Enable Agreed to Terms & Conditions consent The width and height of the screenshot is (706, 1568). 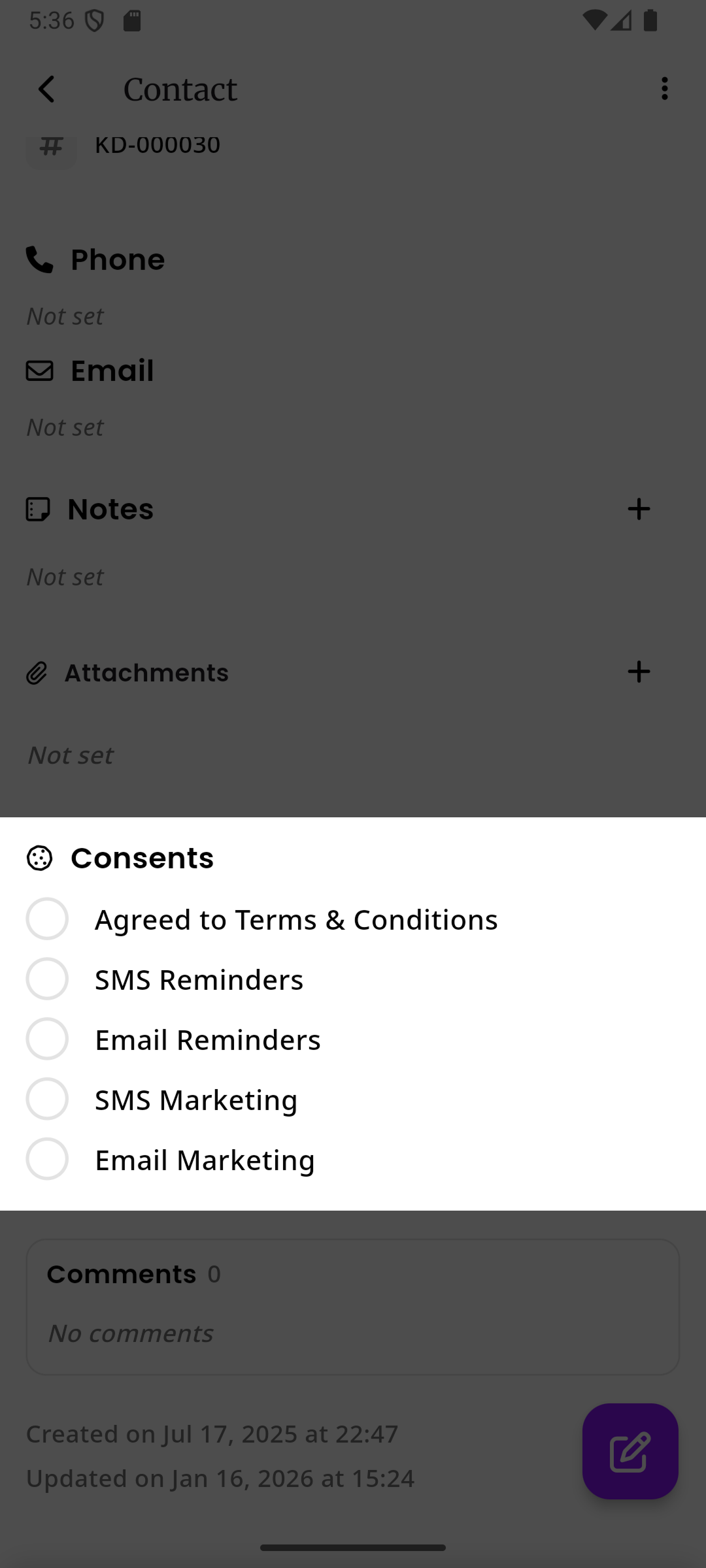point(47,919)
